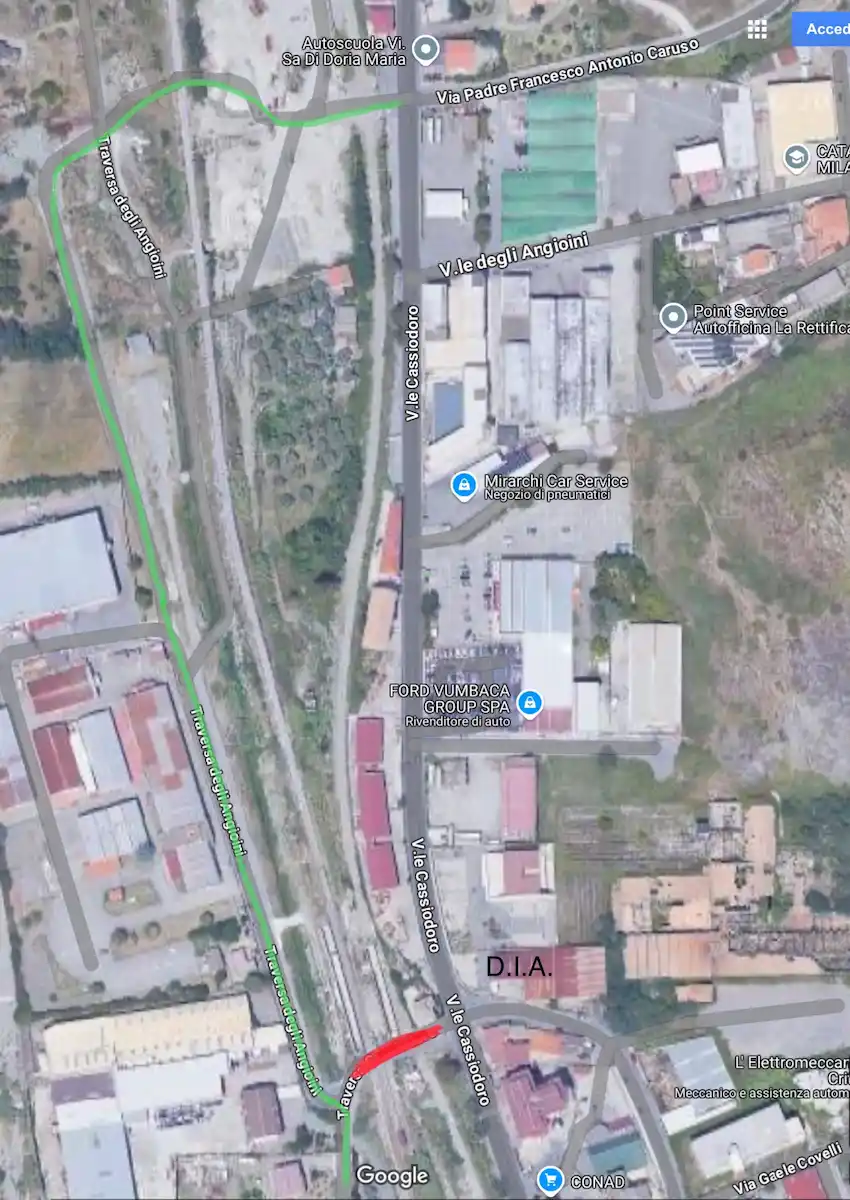
Task: Tap the Accedi sign-in button
Action: click(x=822, y=29)
